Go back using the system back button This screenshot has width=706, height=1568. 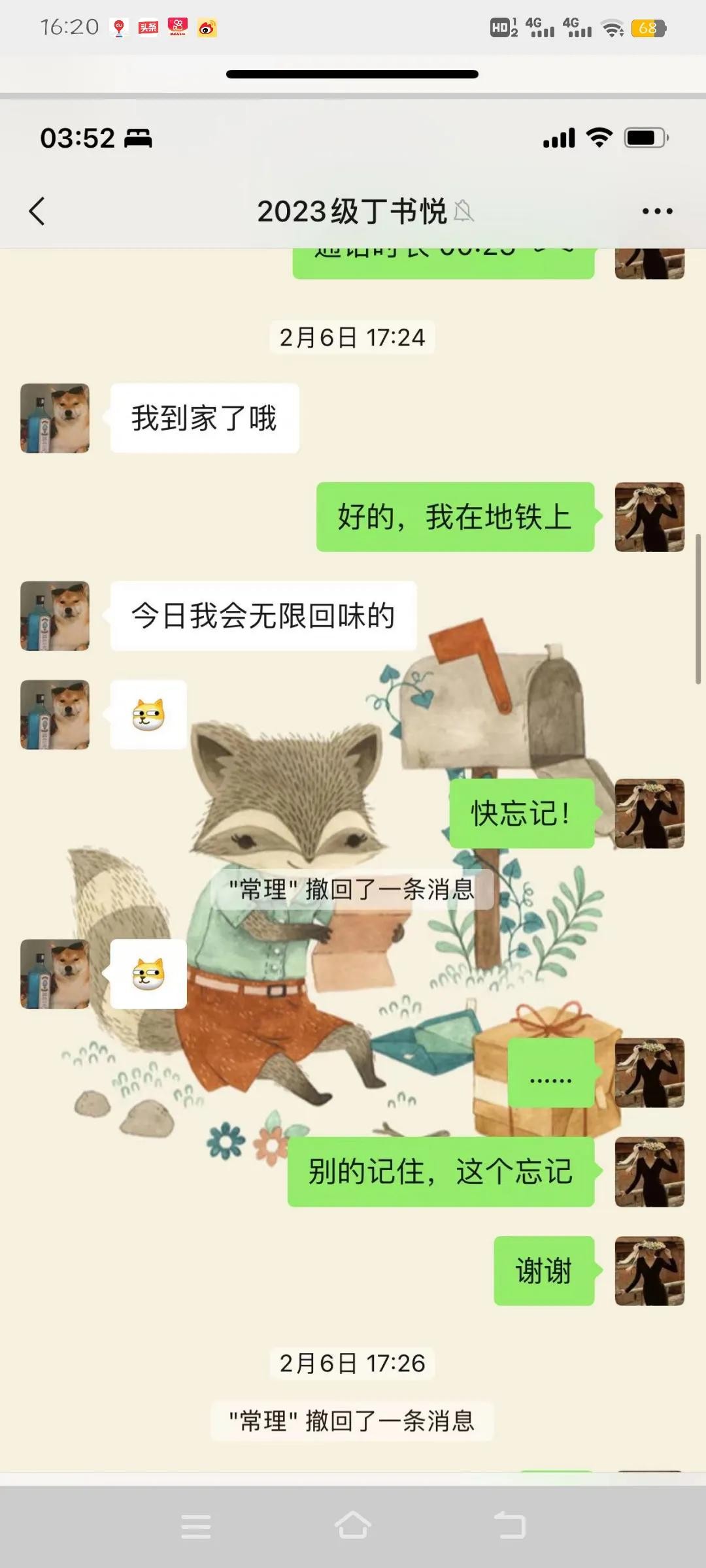pos(510,1526)
